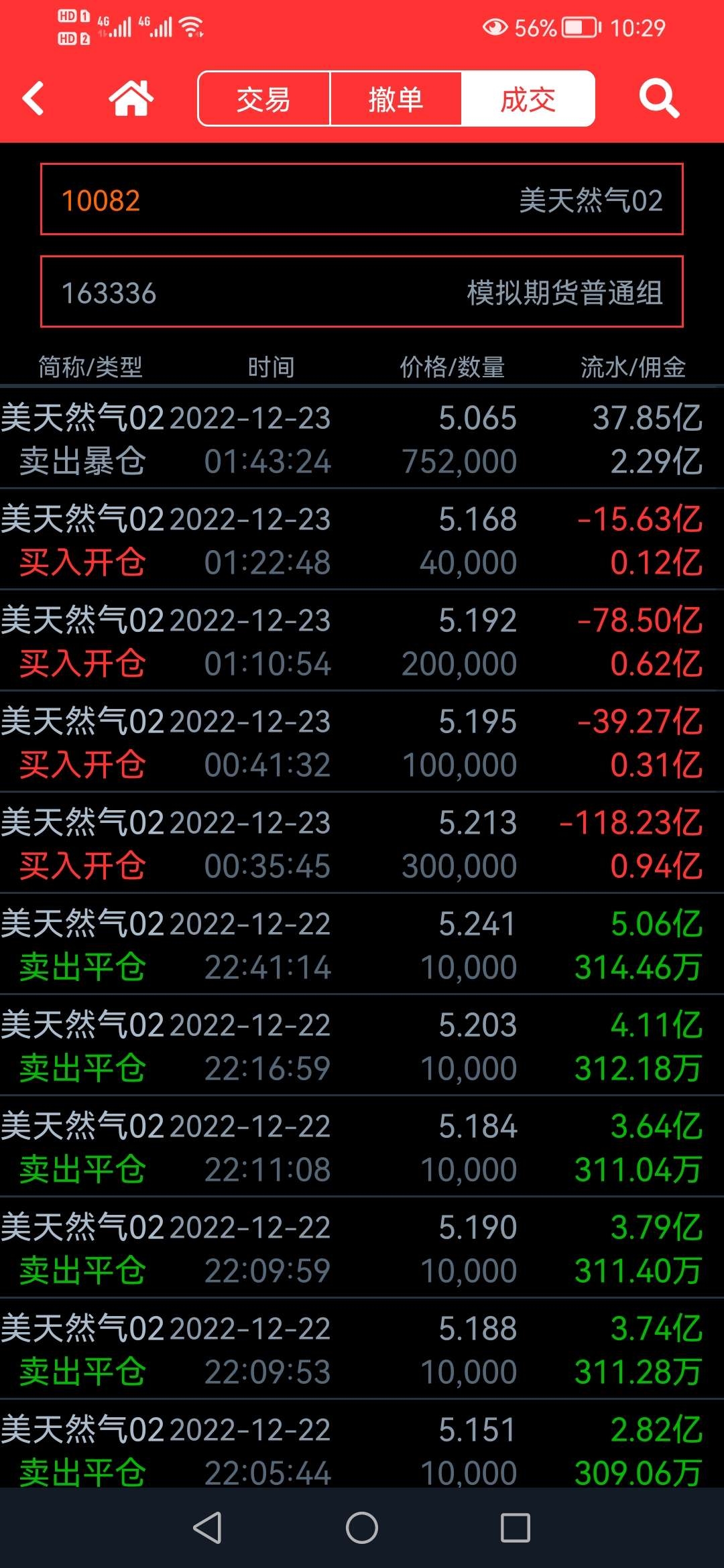
Task: Open the 卖出暴仓 record at 01:43:24
Action: tap(362, 438)
